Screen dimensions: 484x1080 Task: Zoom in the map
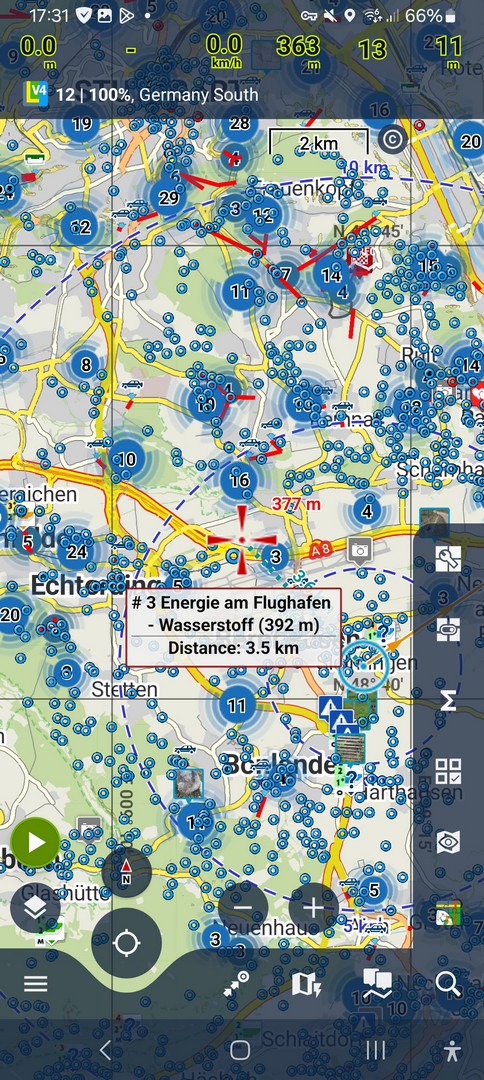click(313, 908)
